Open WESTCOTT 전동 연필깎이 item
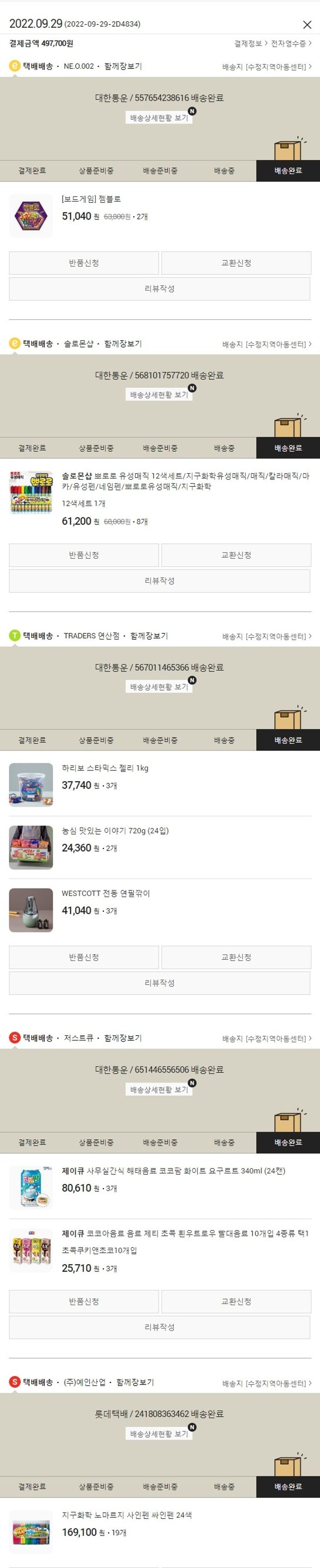This screenshot has width=320, height=1568. pyautogui.click(x=105, y=894)
